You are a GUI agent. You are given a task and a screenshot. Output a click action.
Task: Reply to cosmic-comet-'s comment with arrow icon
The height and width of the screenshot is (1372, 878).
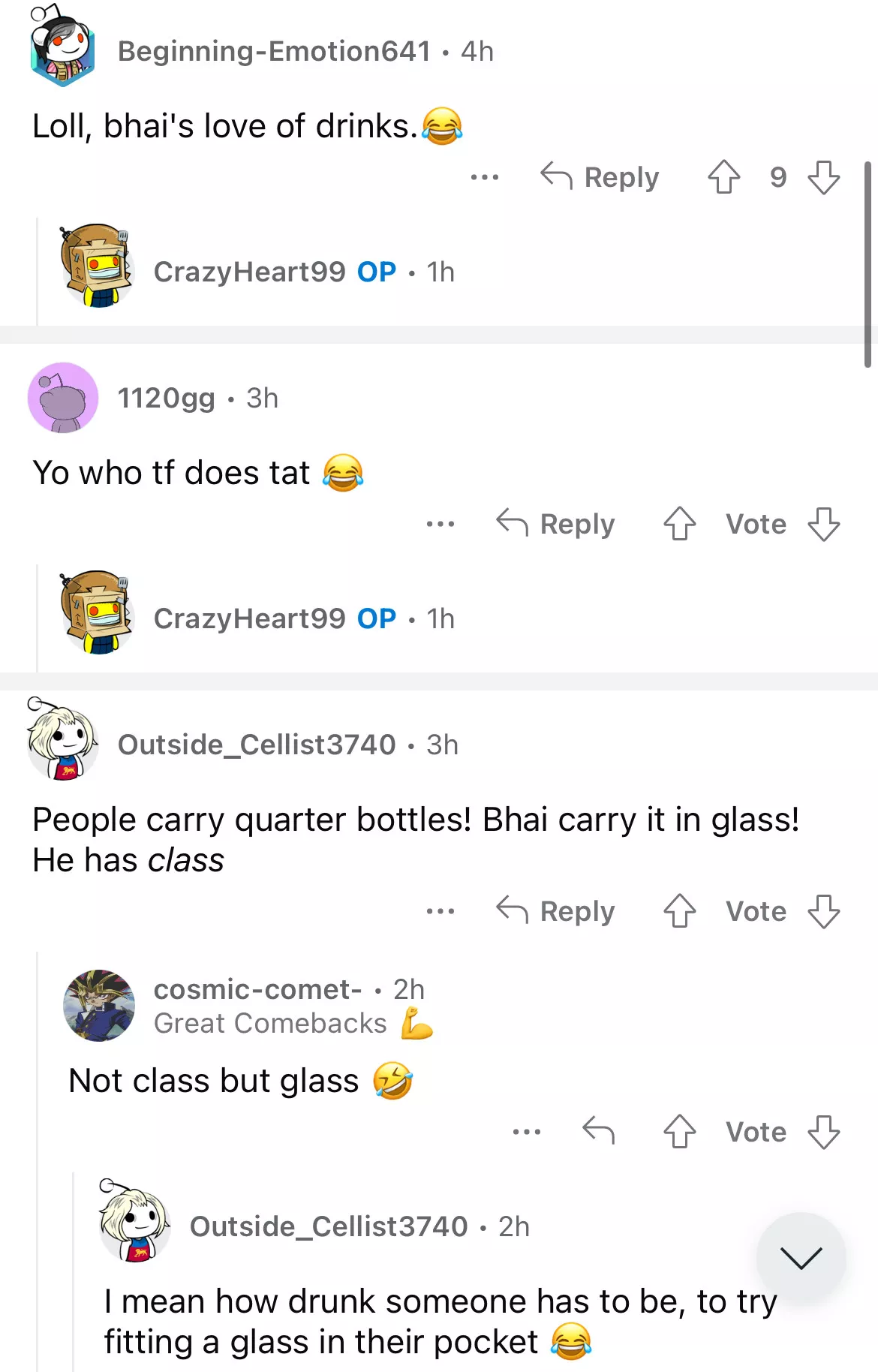pos(599,1131)
